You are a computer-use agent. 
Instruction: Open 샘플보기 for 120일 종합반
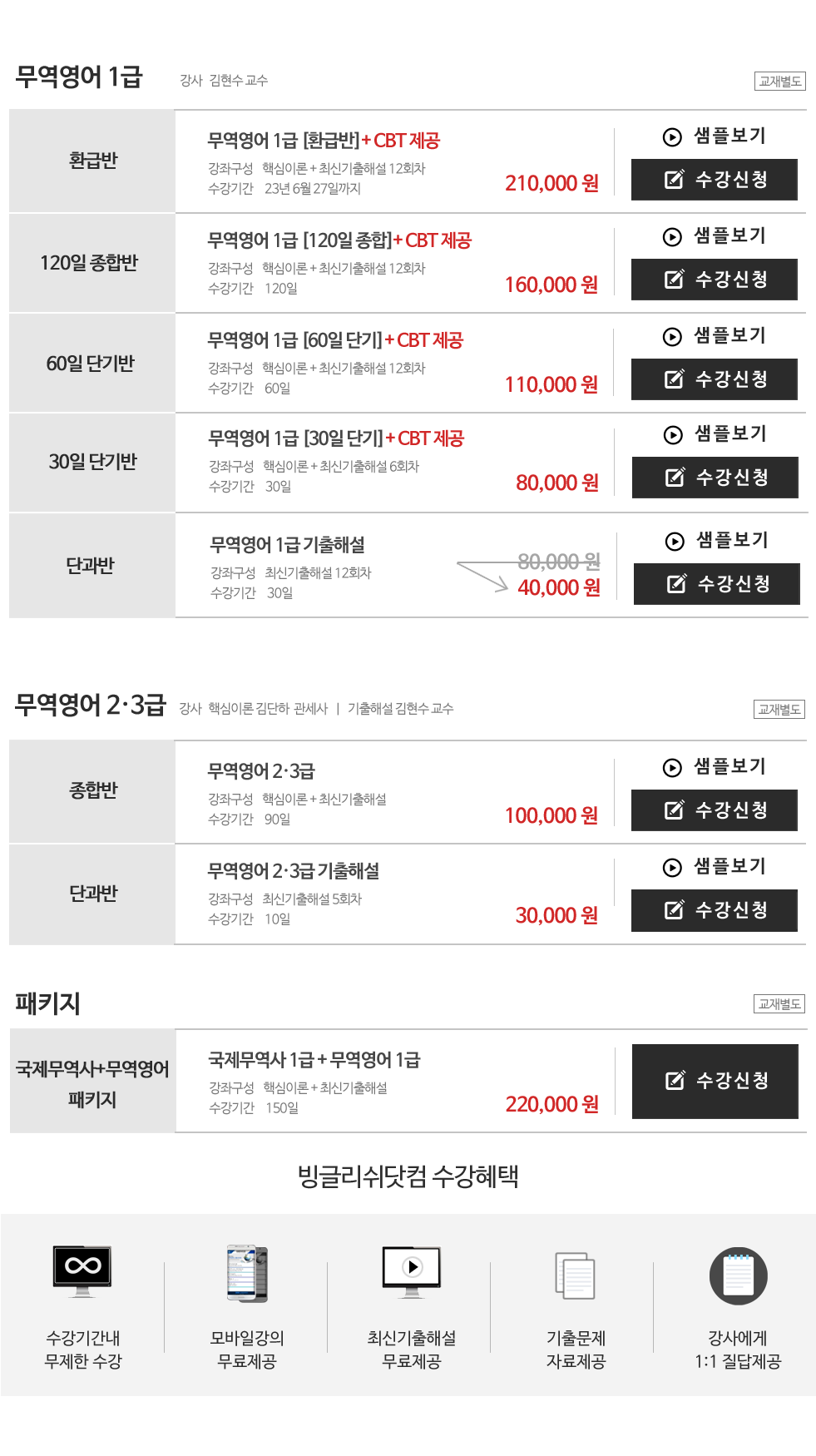coord(715,236)
